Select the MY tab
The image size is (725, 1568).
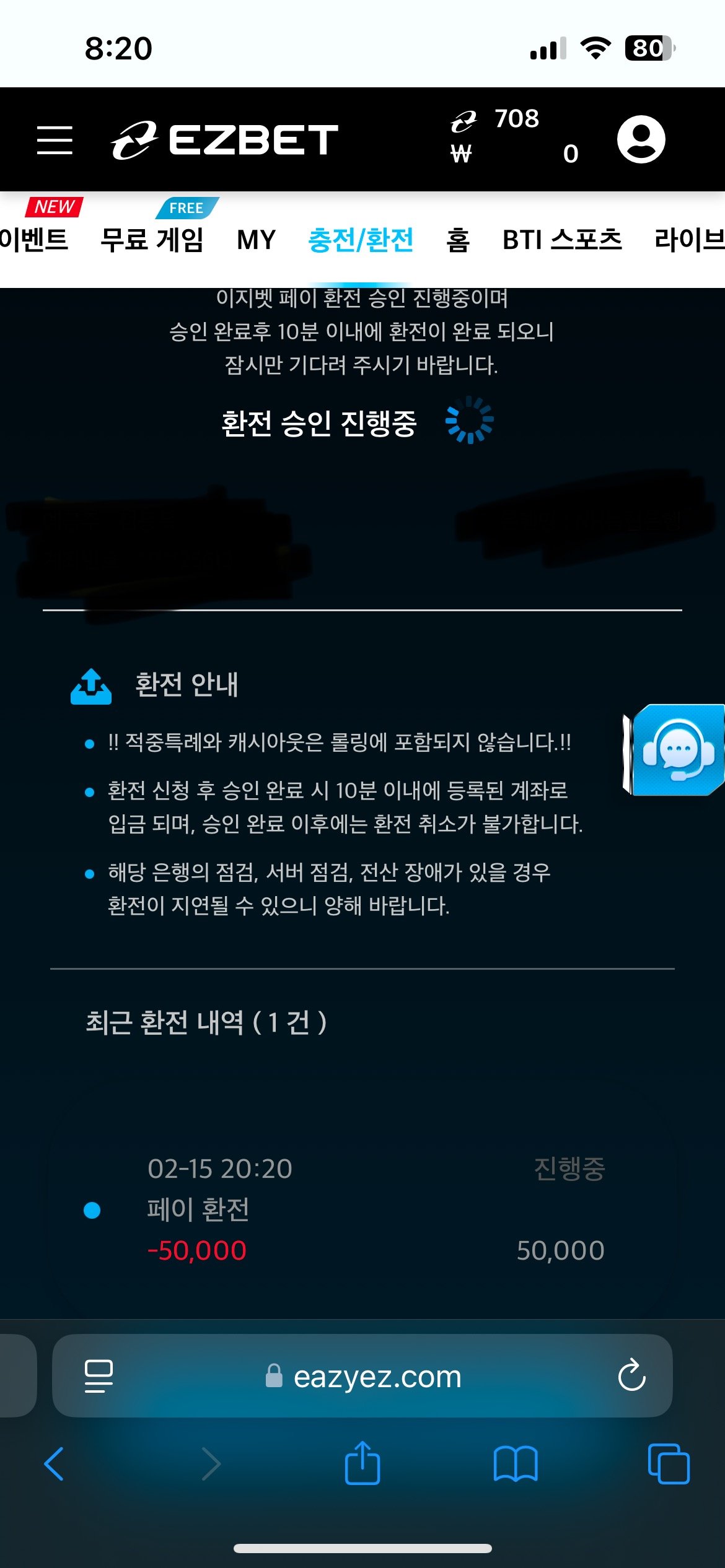click(x=256, y=240)
